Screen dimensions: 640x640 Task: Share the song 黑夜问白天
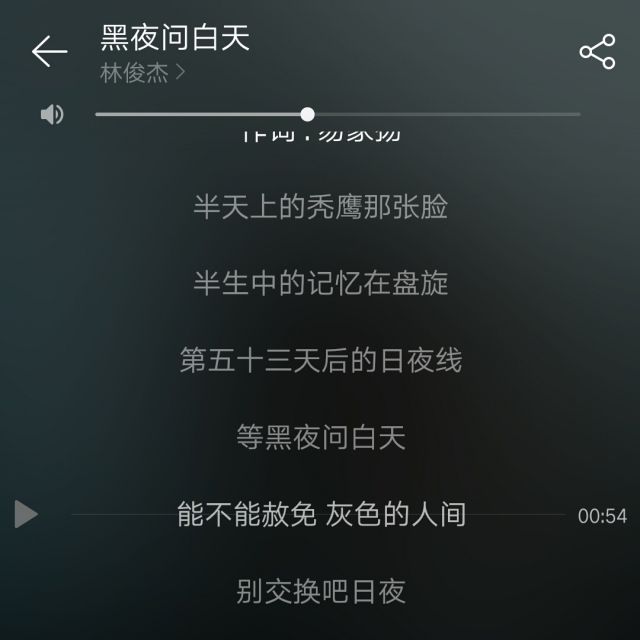(597, 52)
